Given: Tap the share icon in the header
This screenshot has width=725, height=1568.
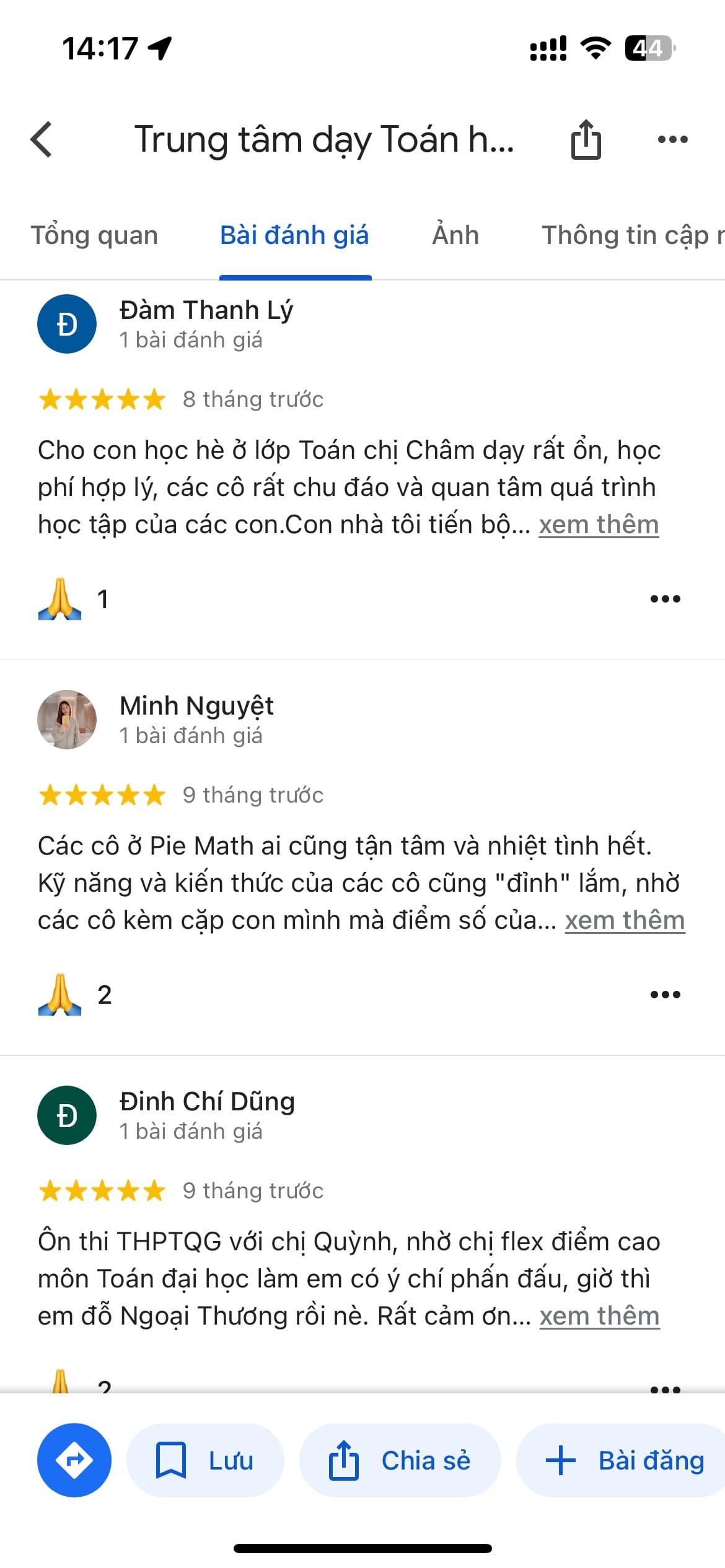Looking at the screenshot, I should coord(586,139).
